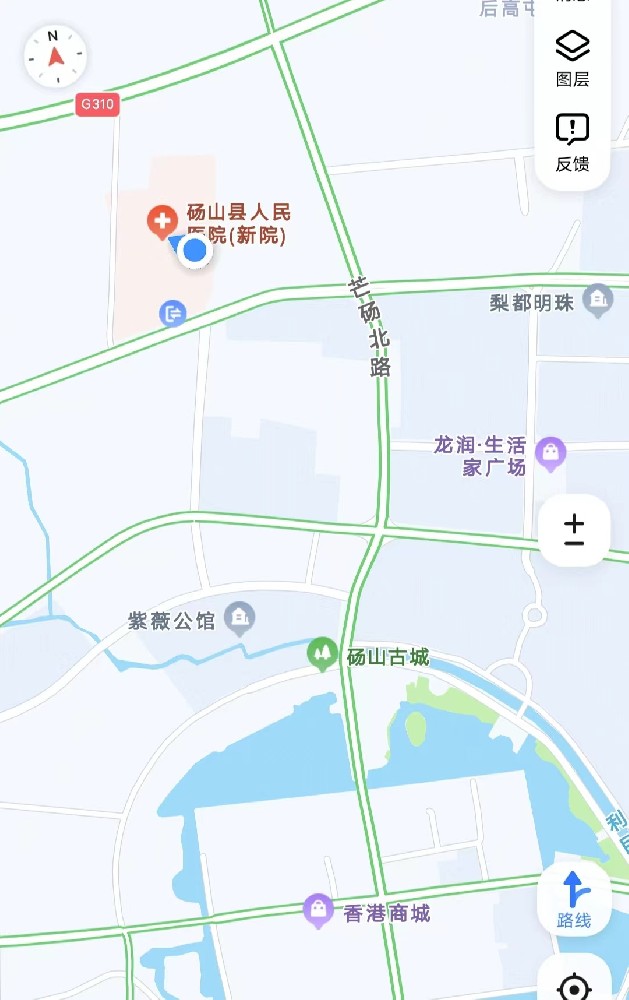Open the 图层 layers panel

(x=572, y=58)
